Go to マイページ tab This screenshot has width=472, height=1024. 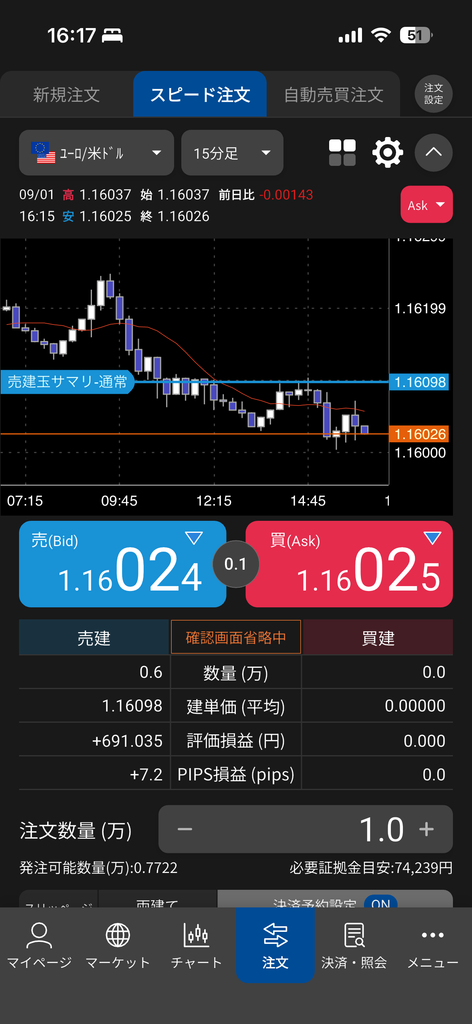pyautogui.click(x=39, y=946)
